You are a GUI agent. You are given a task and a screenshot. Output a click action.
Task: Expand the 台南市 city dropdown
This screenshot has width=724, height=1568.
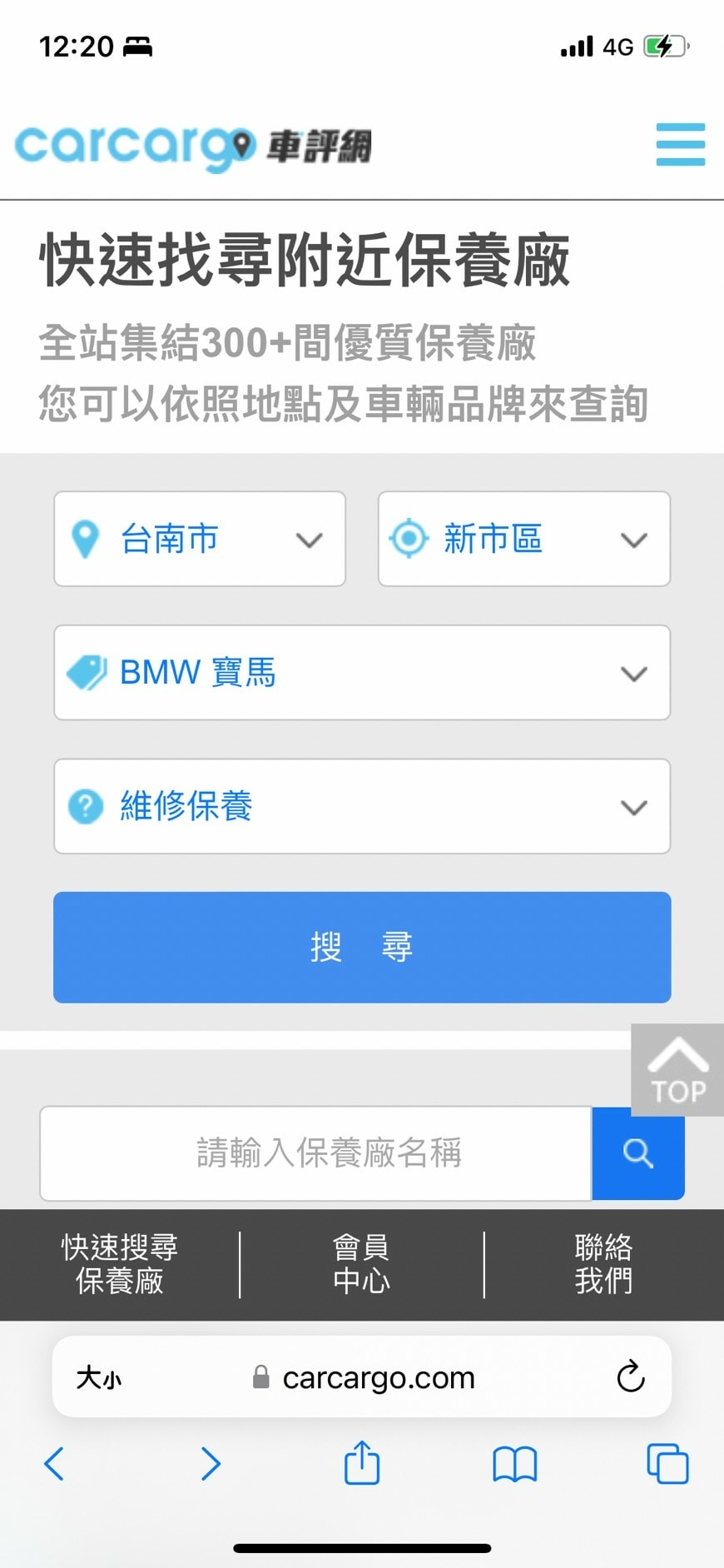tap(200, 539)
